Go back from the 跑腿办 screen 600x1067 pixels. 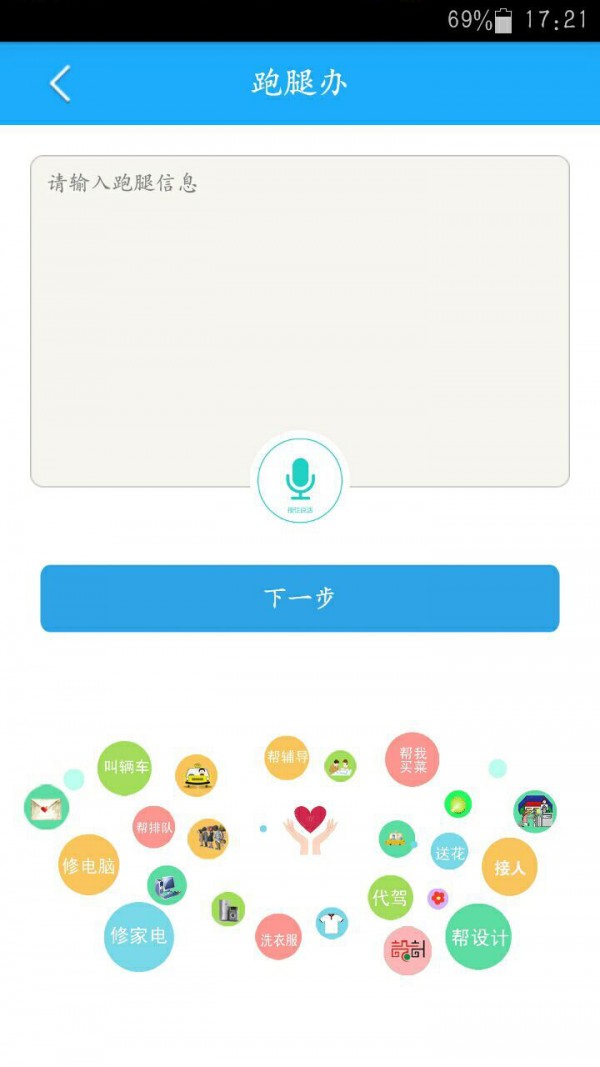(x=60, y=83)
